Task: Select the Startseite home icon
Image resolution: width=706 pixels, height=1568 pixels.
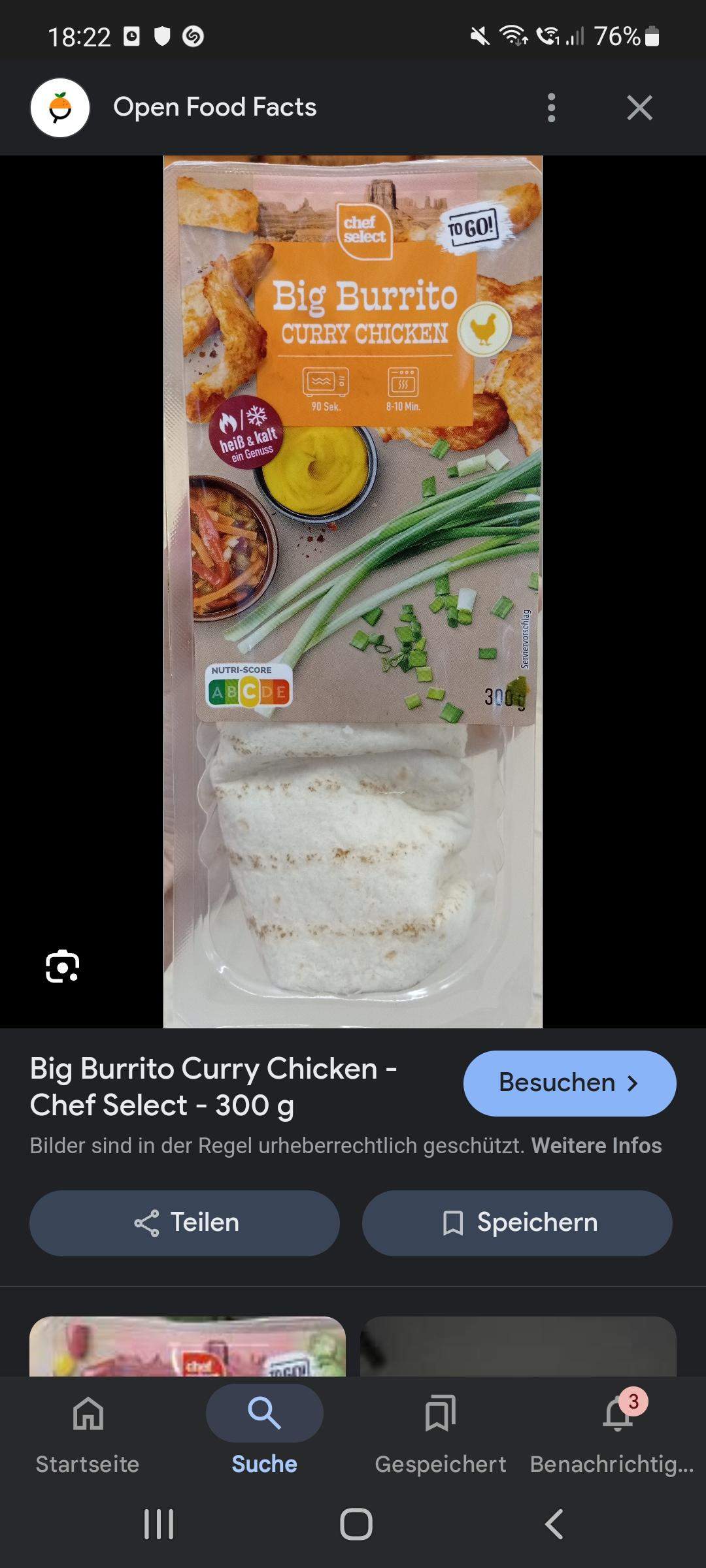Action: [87, 1413]
